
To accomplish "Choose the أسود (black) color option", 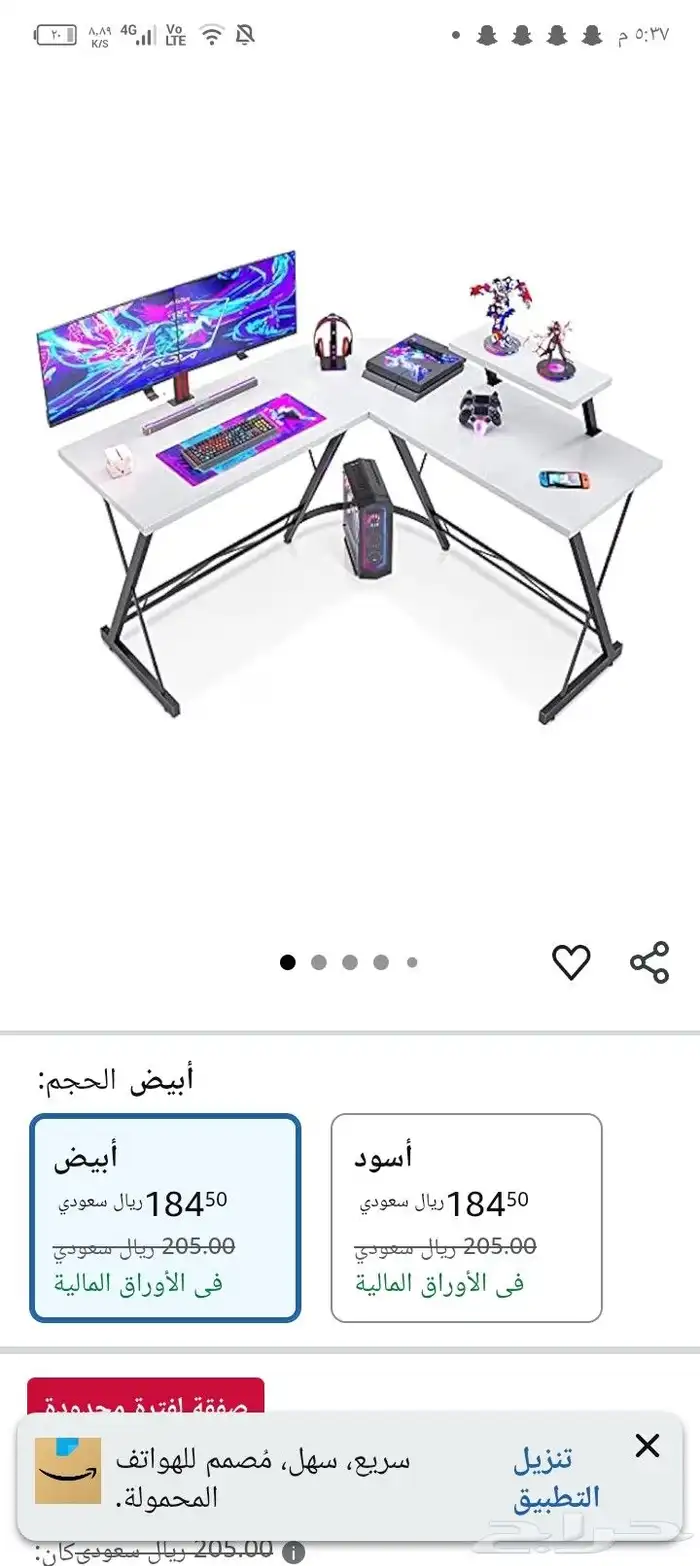I will pyautogui.click(x=466, y=1217).
